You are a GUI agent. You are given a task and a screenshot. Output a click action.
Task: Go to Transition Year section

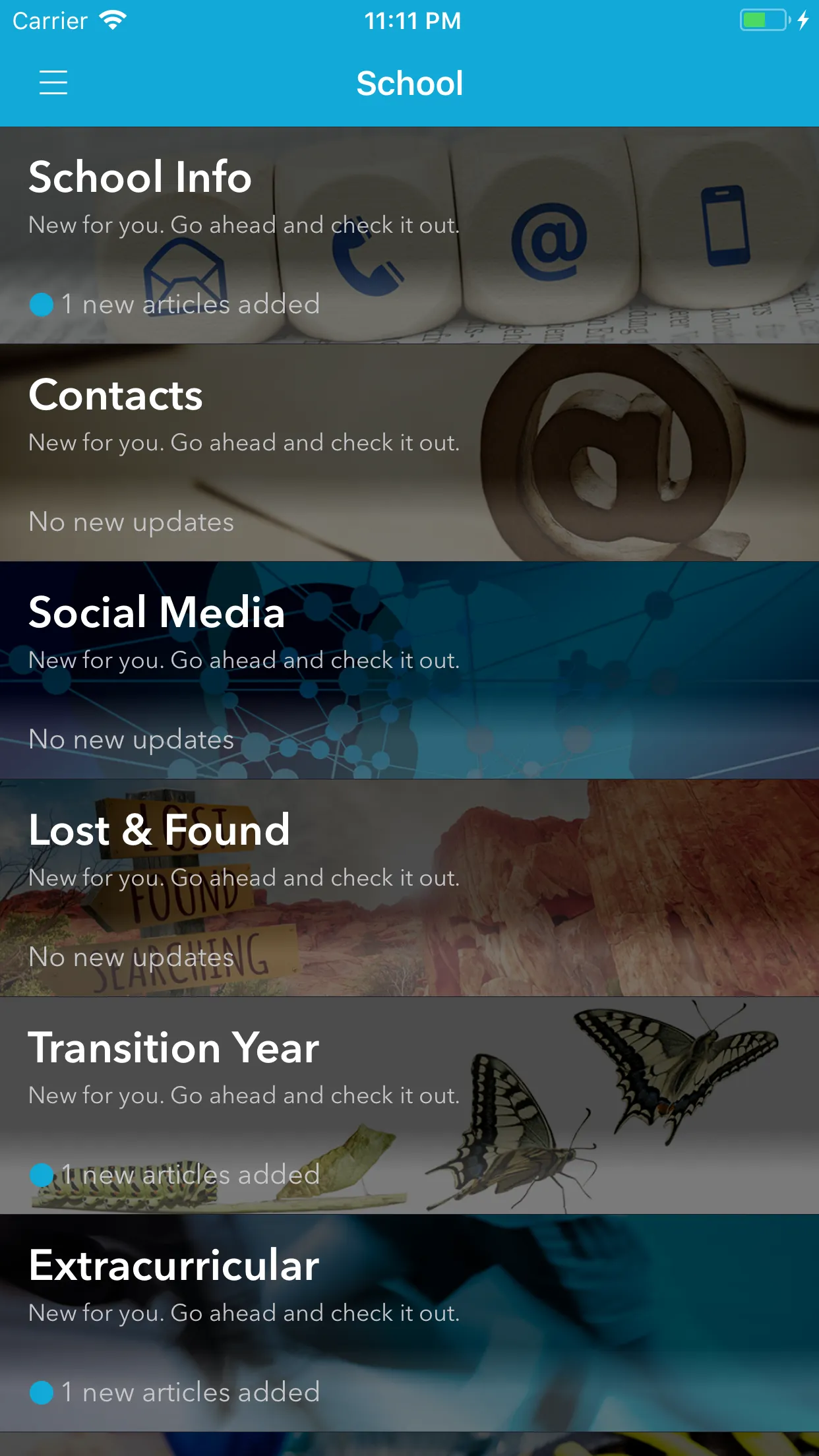click(409, 1106)
